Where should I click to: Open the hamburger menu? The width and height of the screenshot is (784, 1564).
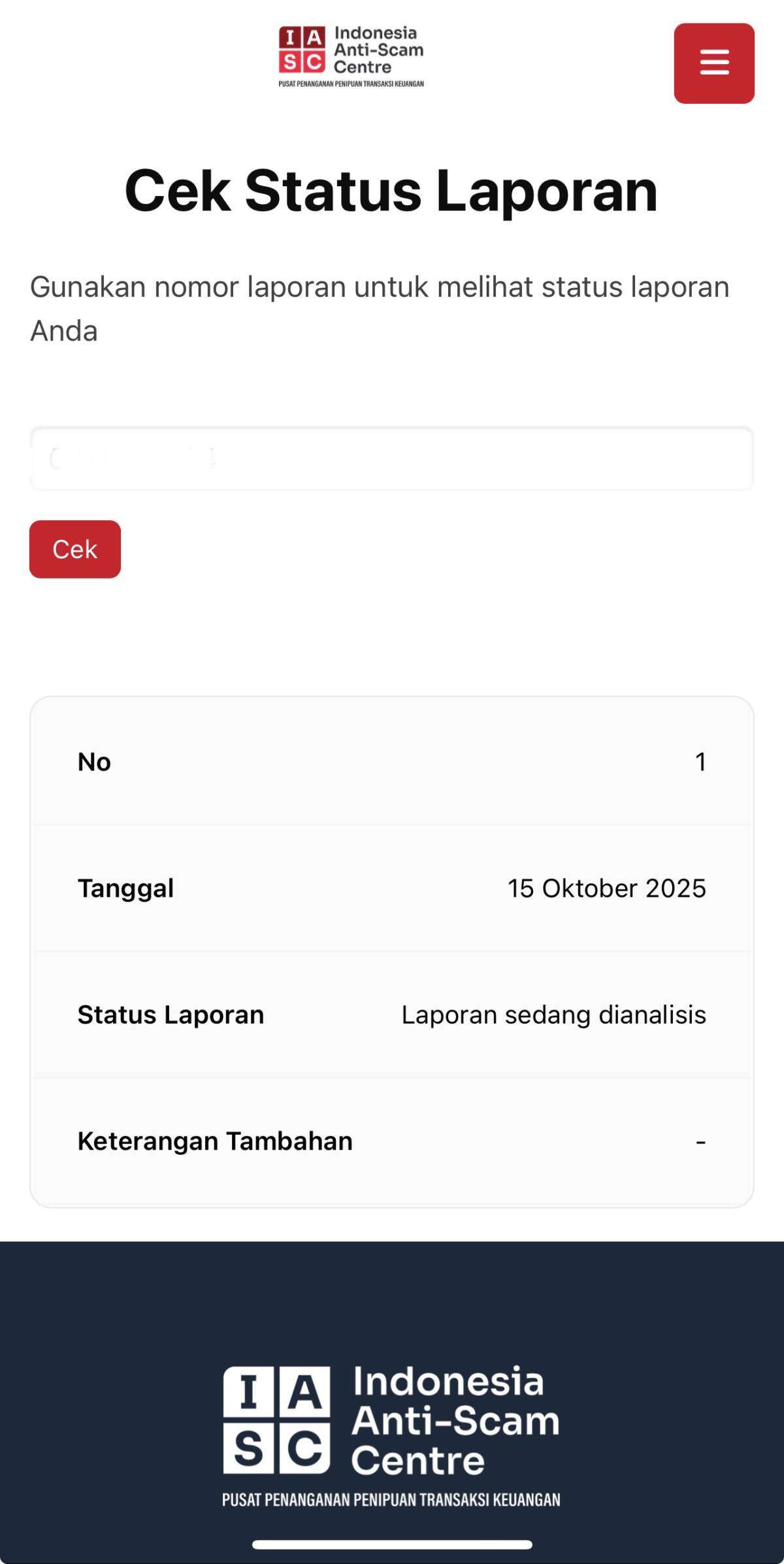(x=714, y=63)
